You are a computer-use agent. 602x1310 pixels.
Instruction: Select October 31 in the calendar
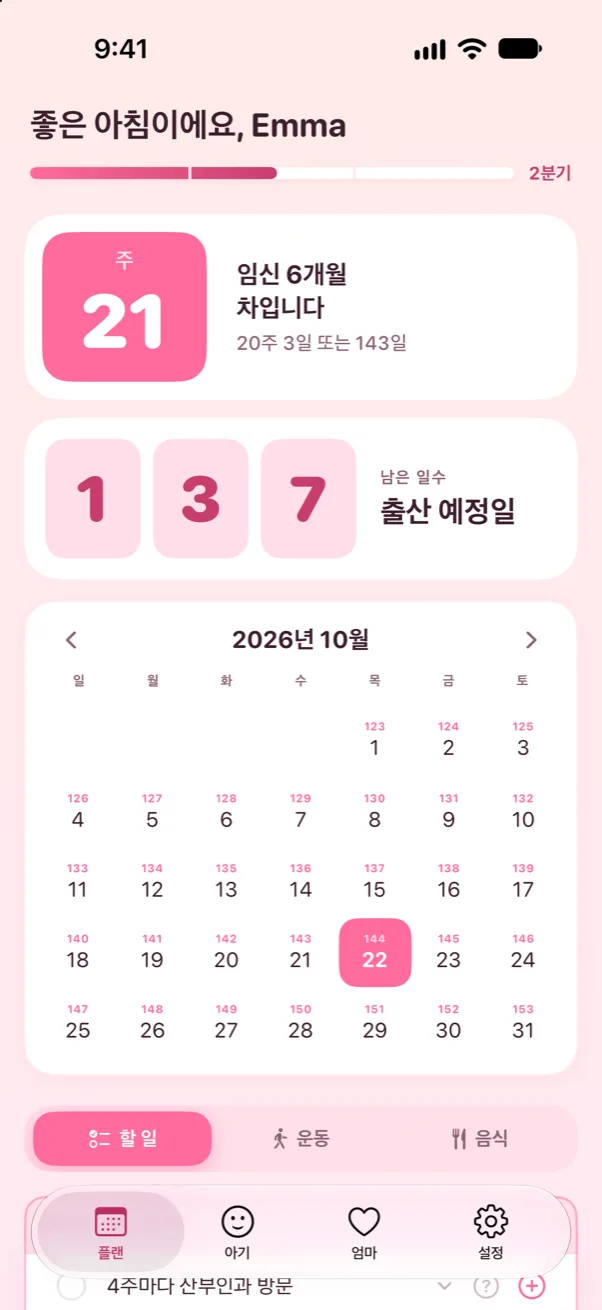(523, 1022)
